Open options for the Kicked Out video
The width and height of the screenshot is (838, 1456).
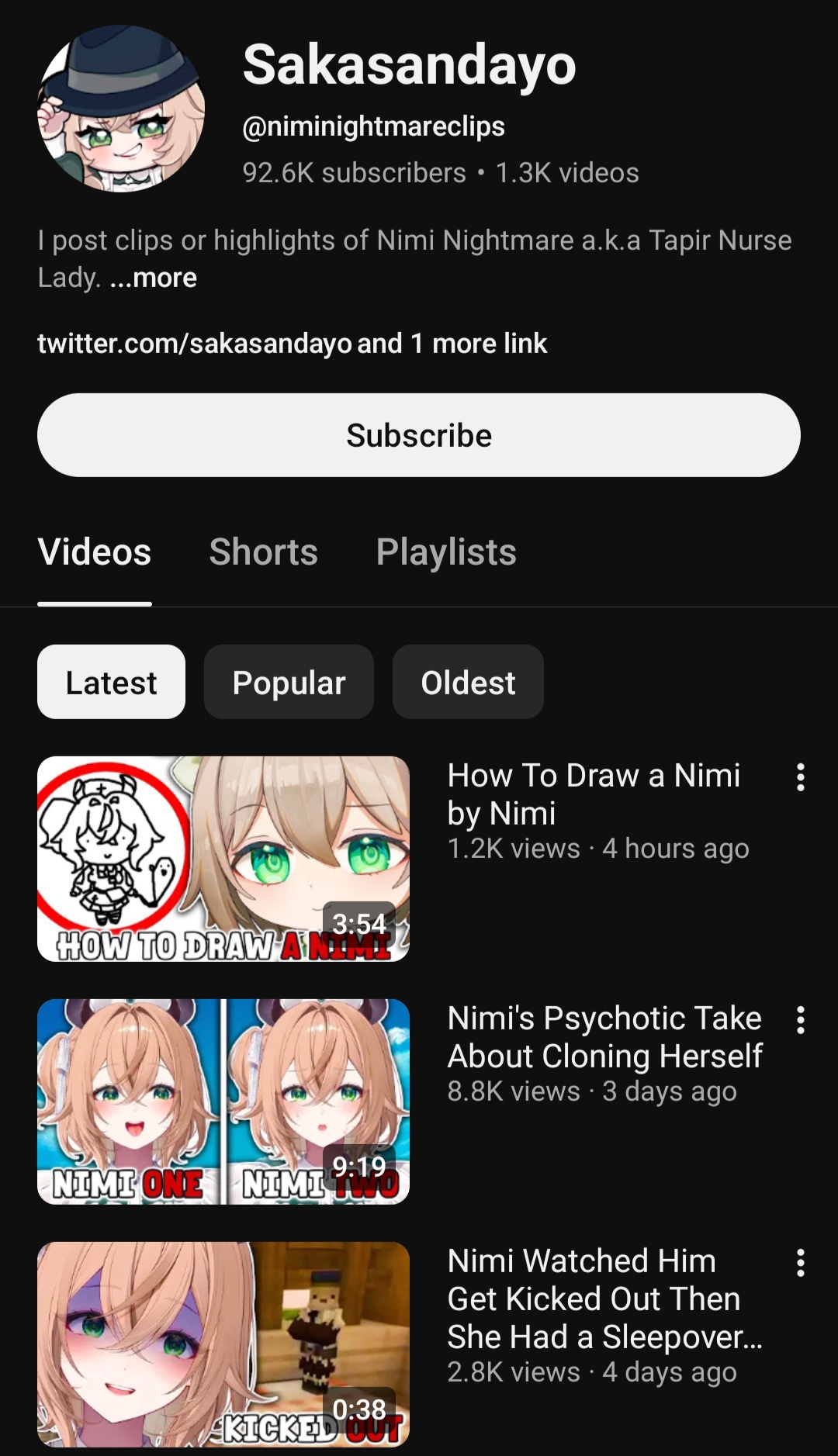(x=801, y=1263)
